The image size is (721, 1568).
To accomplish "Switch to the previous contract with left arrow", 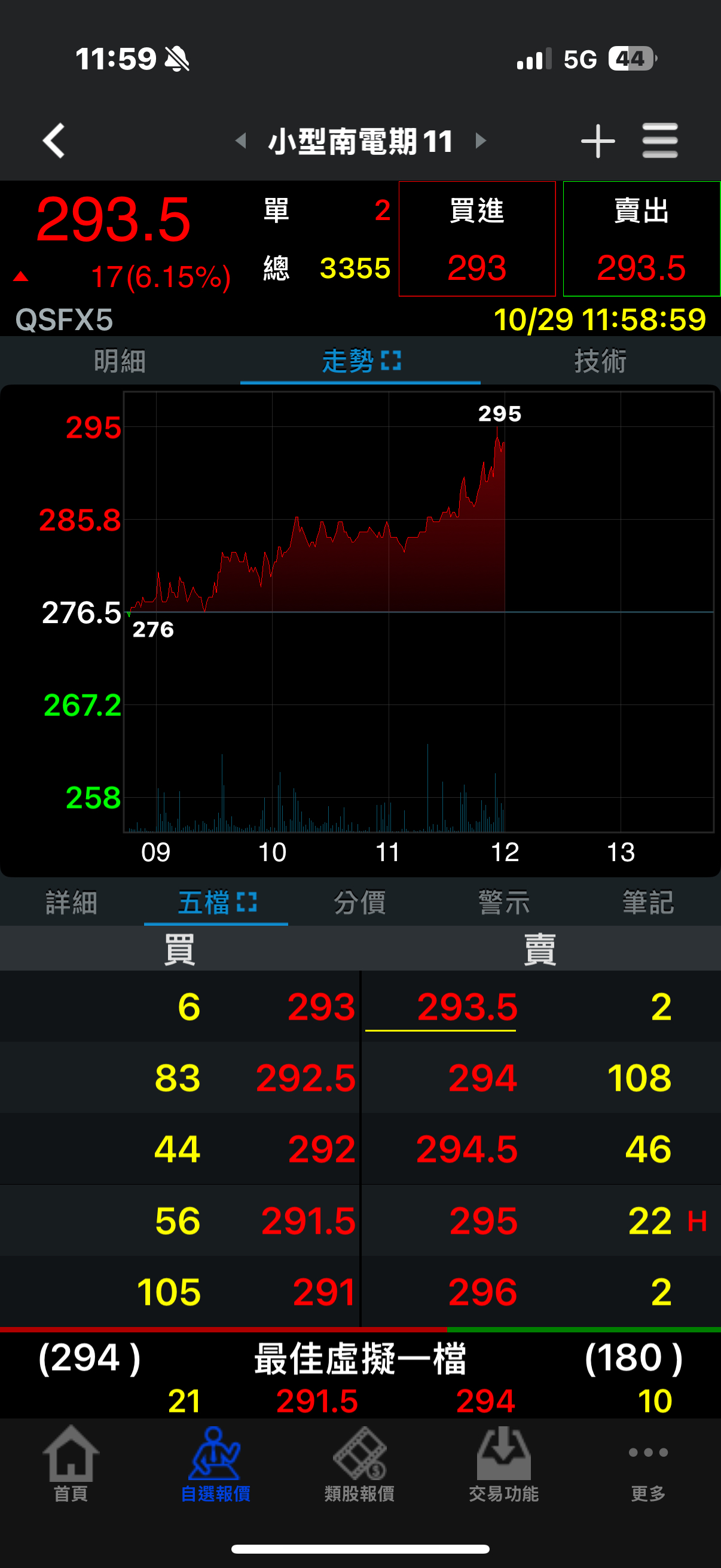I will pyautogui.click(x=241, y=141).
